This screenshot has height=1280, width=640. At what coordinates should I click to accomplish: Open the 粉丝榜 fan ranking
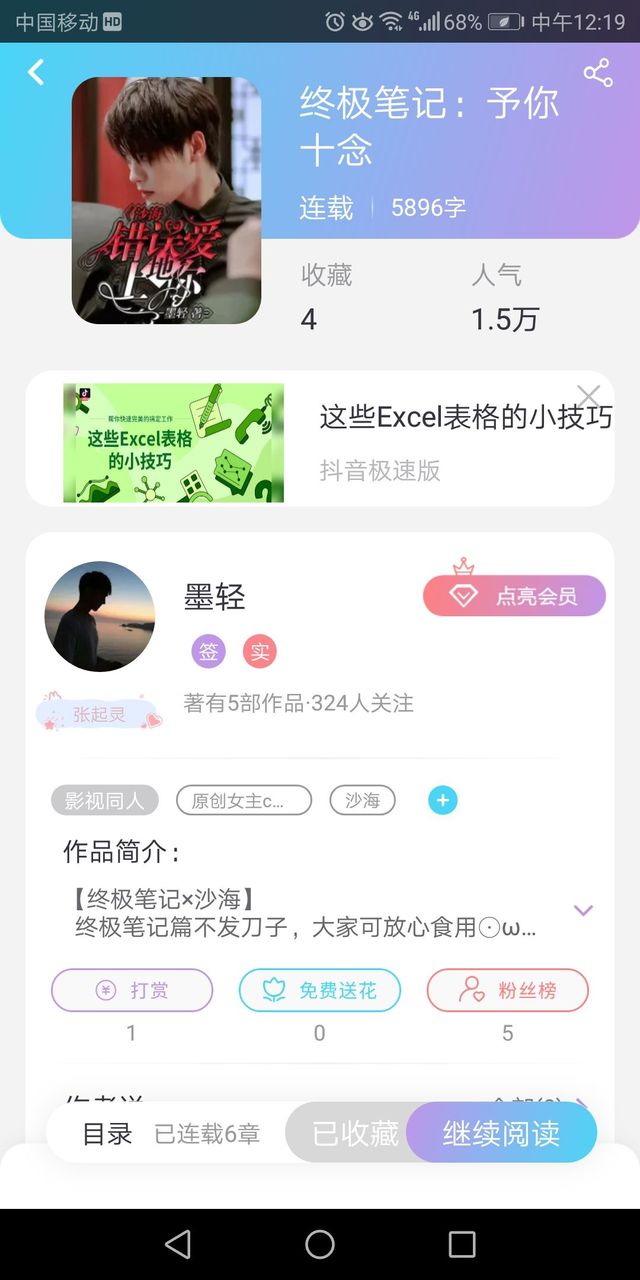pos(507,991)
